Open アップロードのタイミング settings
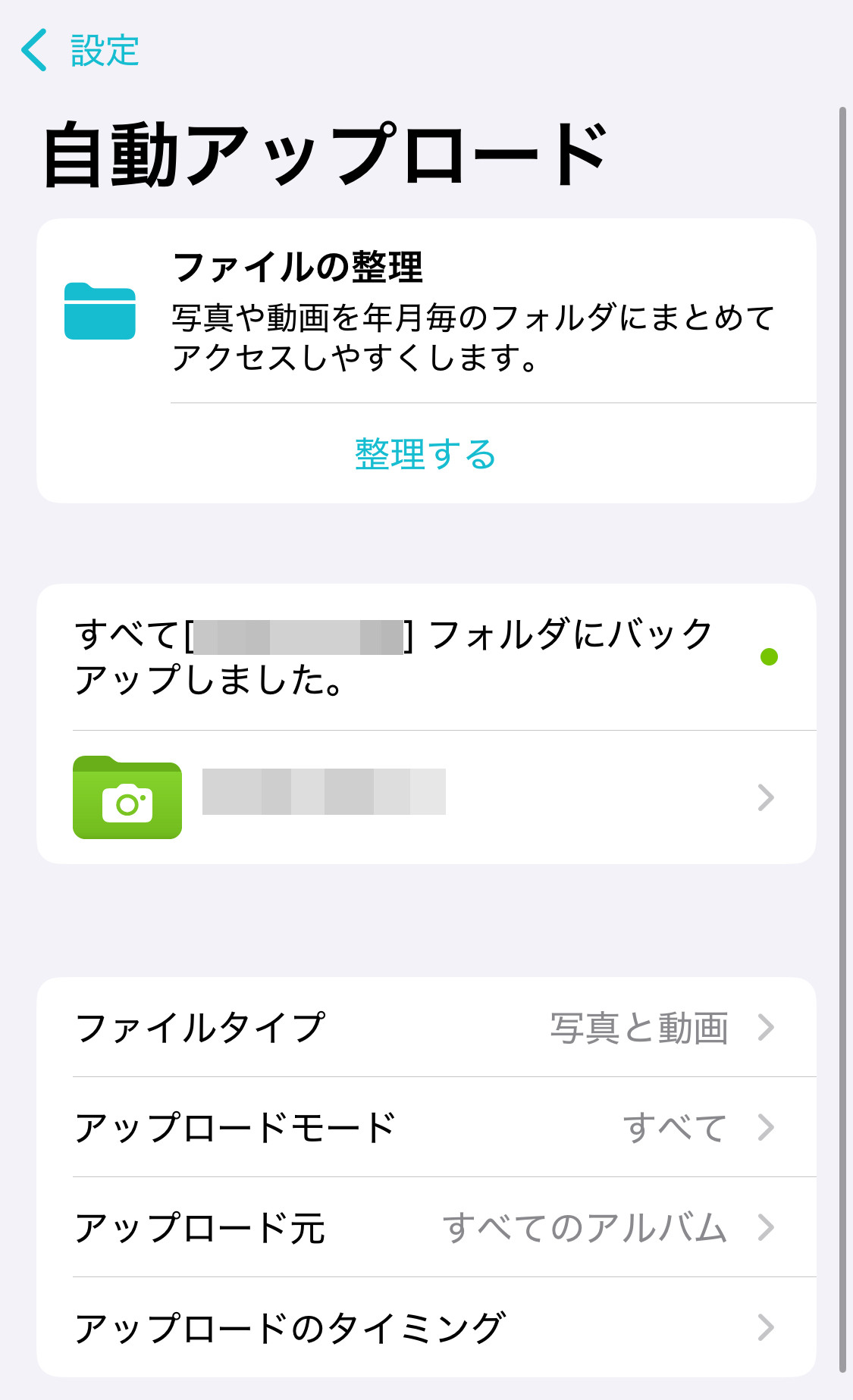This screenshot has width=853, height=1400. click(425, 1328)
